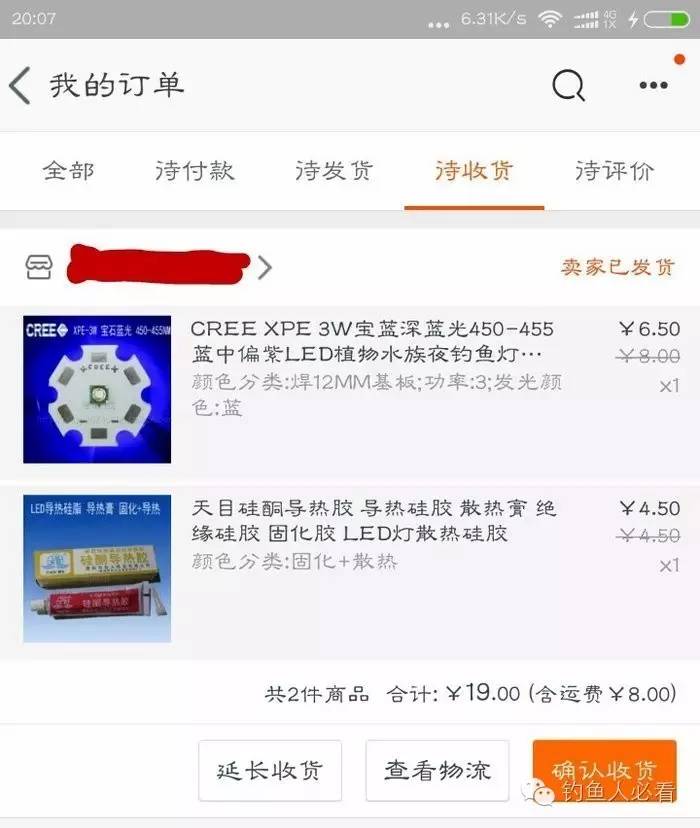700x828 pixels.
Task: Switch to the 全部 tab
Action: click(68, 170)
